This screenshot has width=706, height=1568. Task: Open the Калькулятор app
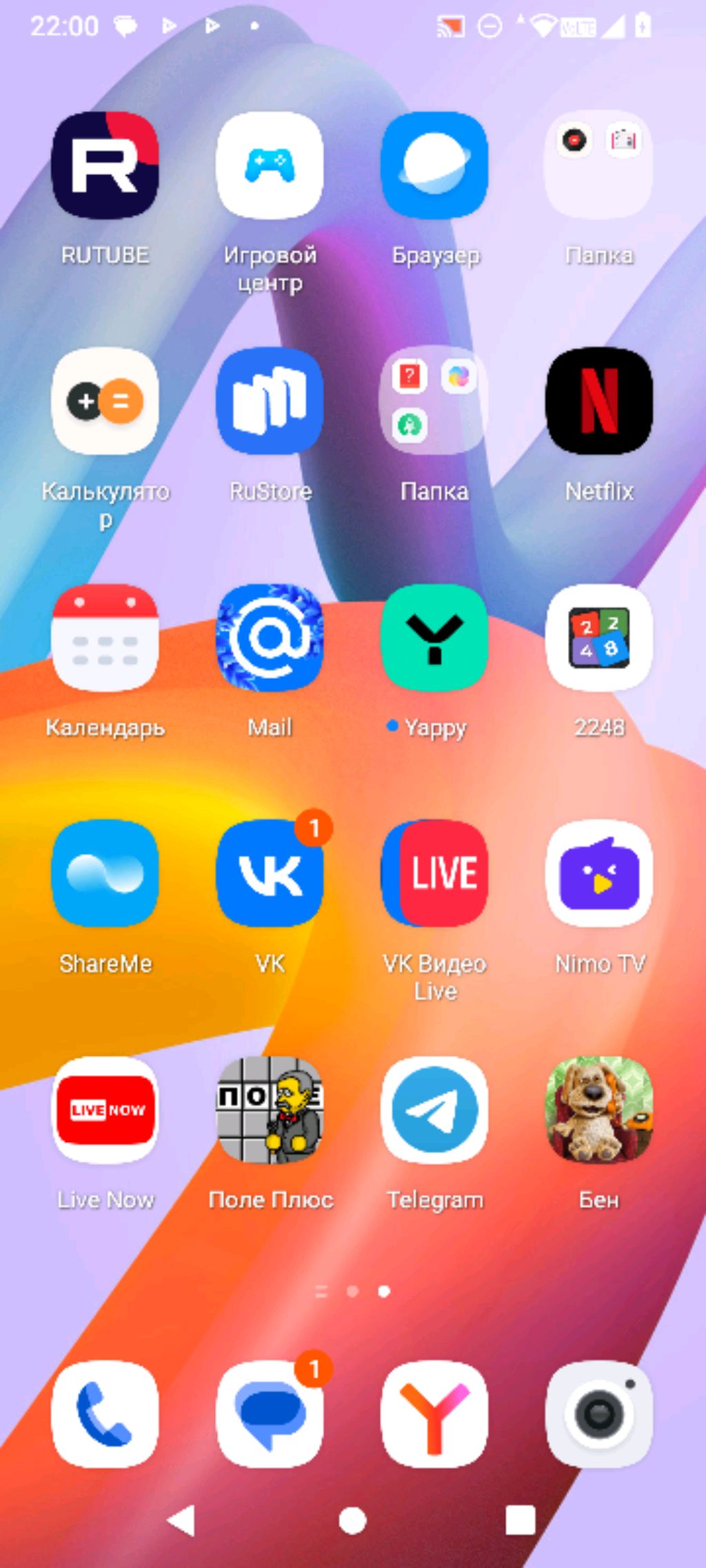[x=105, y=401]
